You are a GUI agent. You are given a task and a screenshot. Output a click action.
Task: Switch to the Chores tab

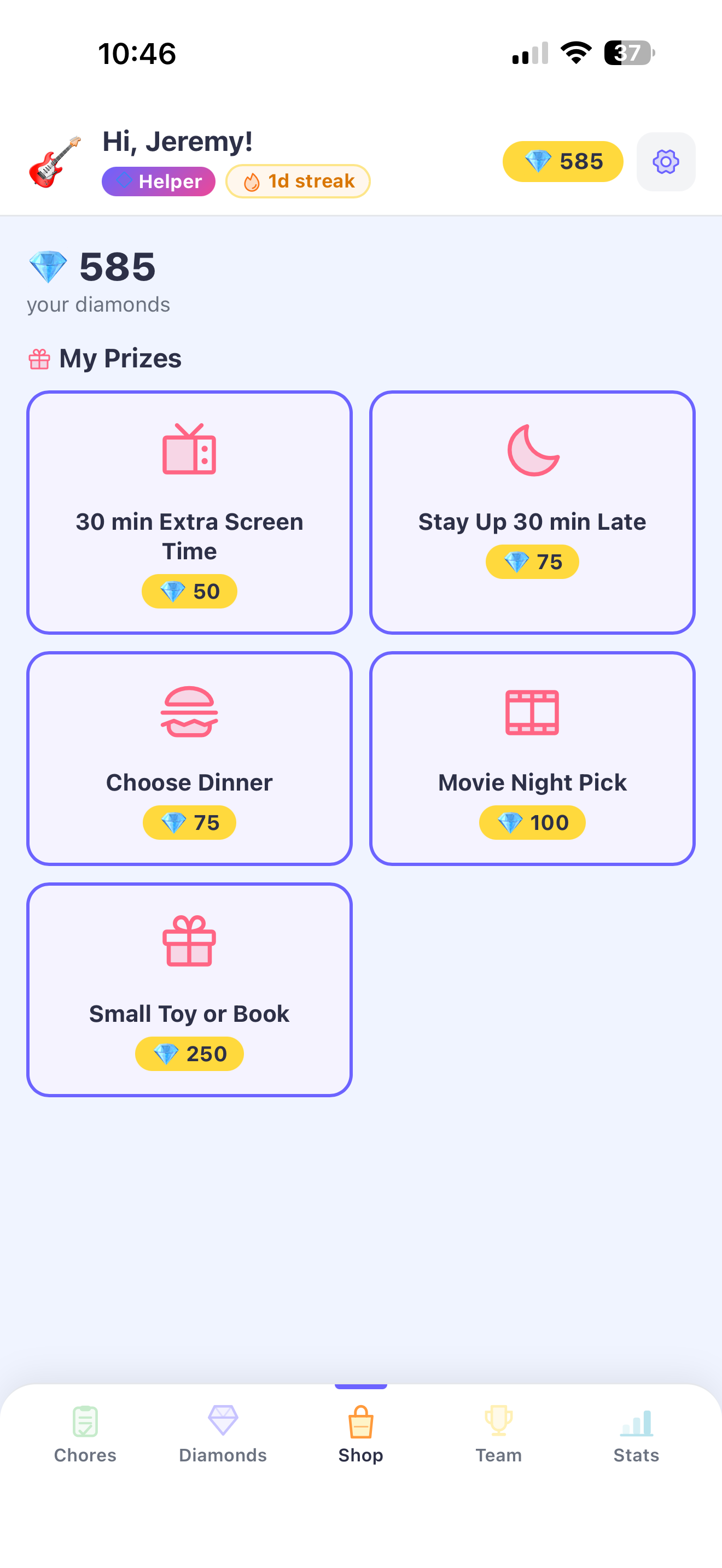[85, 1434]
